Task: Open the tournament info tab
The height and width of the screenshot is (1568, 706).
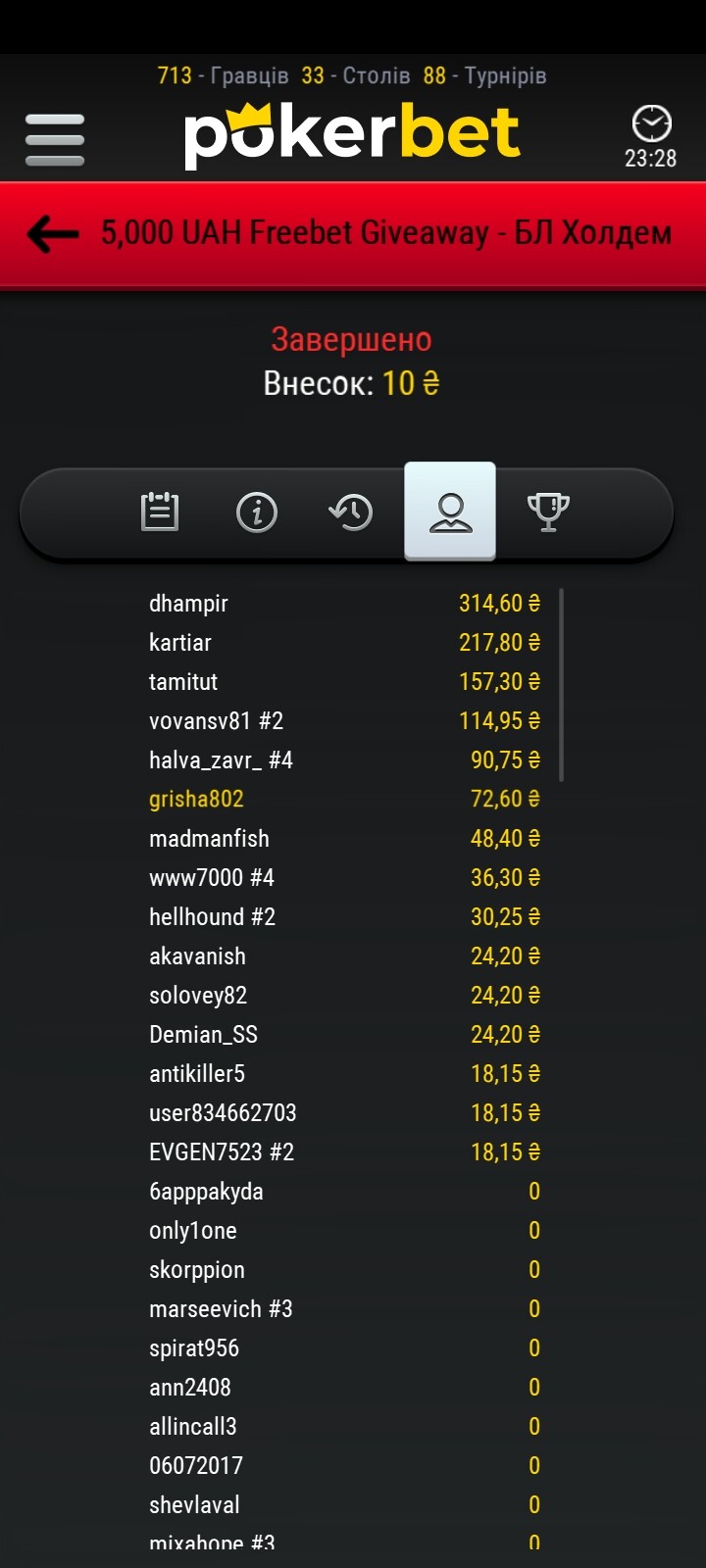Action: 257,512
